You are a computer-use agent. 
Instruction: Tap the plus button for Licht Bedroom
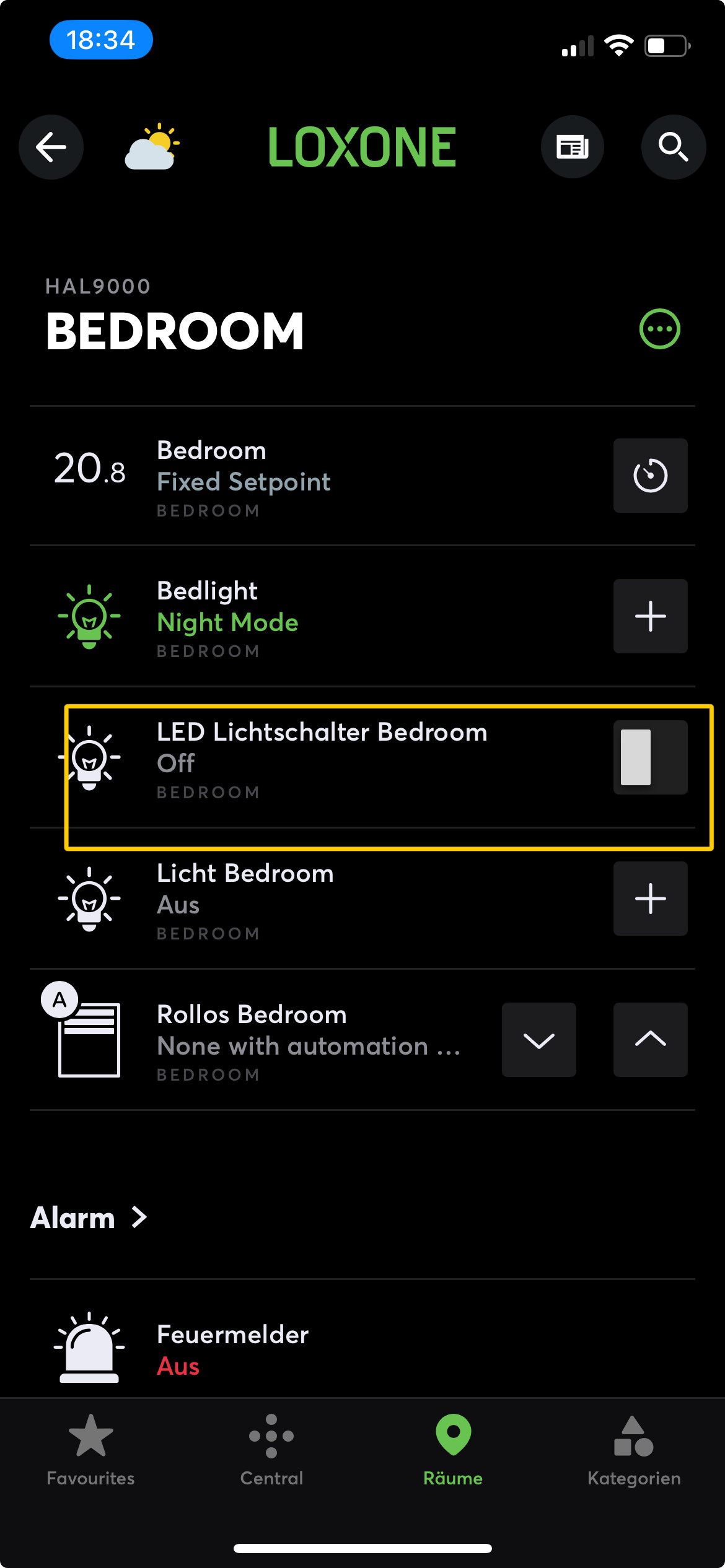(650, 899)
